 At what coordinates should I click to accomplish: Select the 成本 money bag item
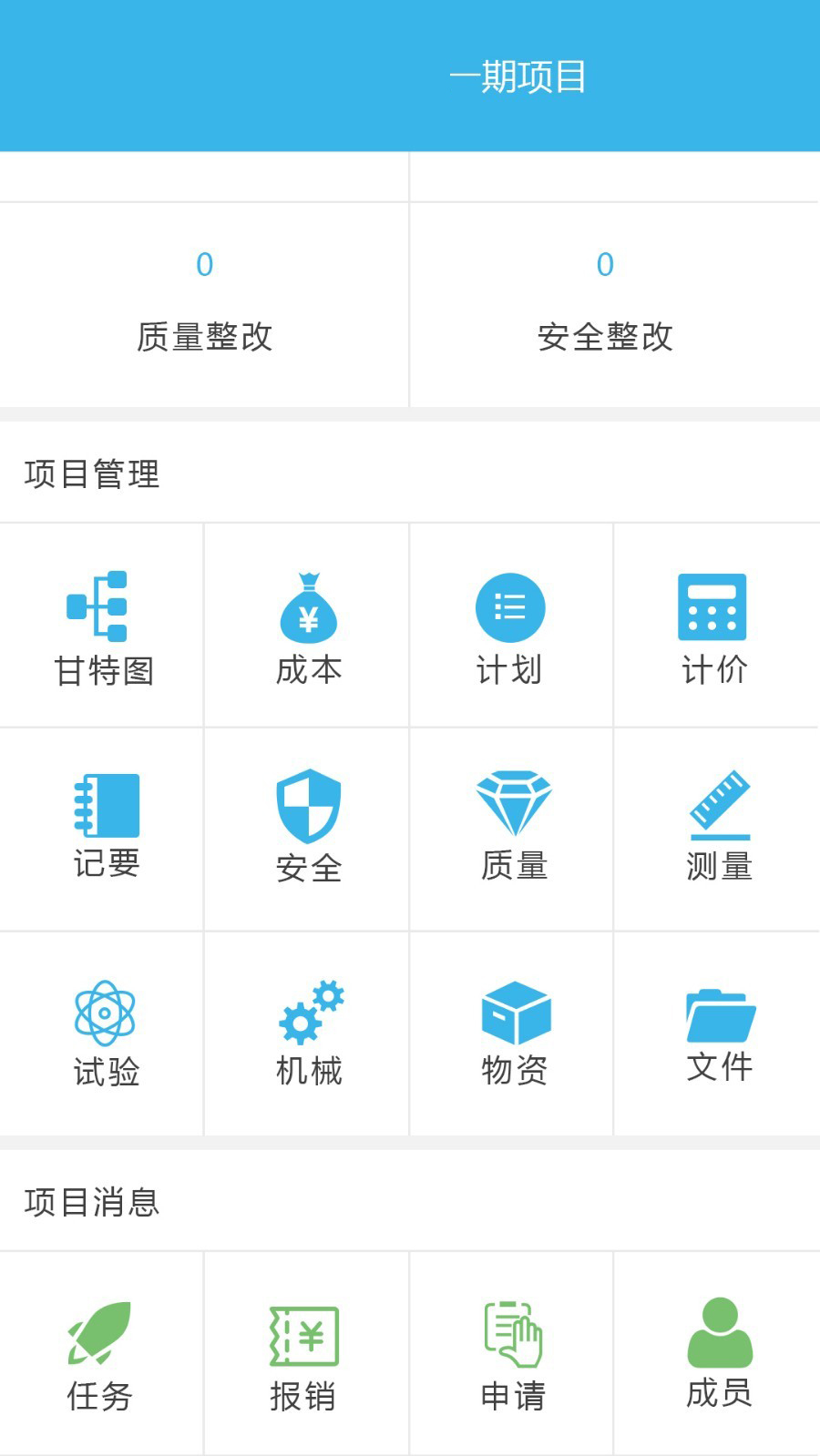[308, 626]
